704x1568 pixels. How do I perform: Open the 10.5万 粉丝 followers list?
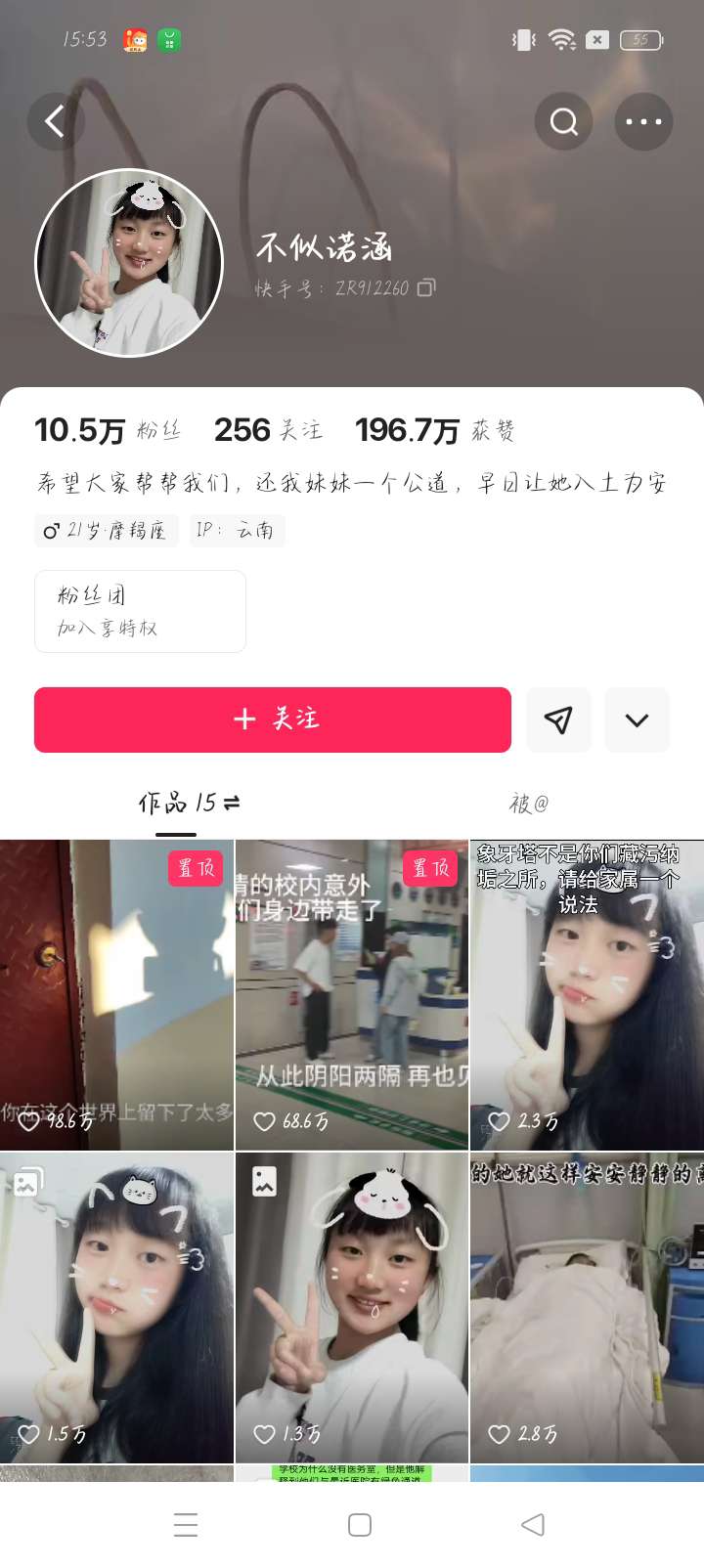(108, 430)
